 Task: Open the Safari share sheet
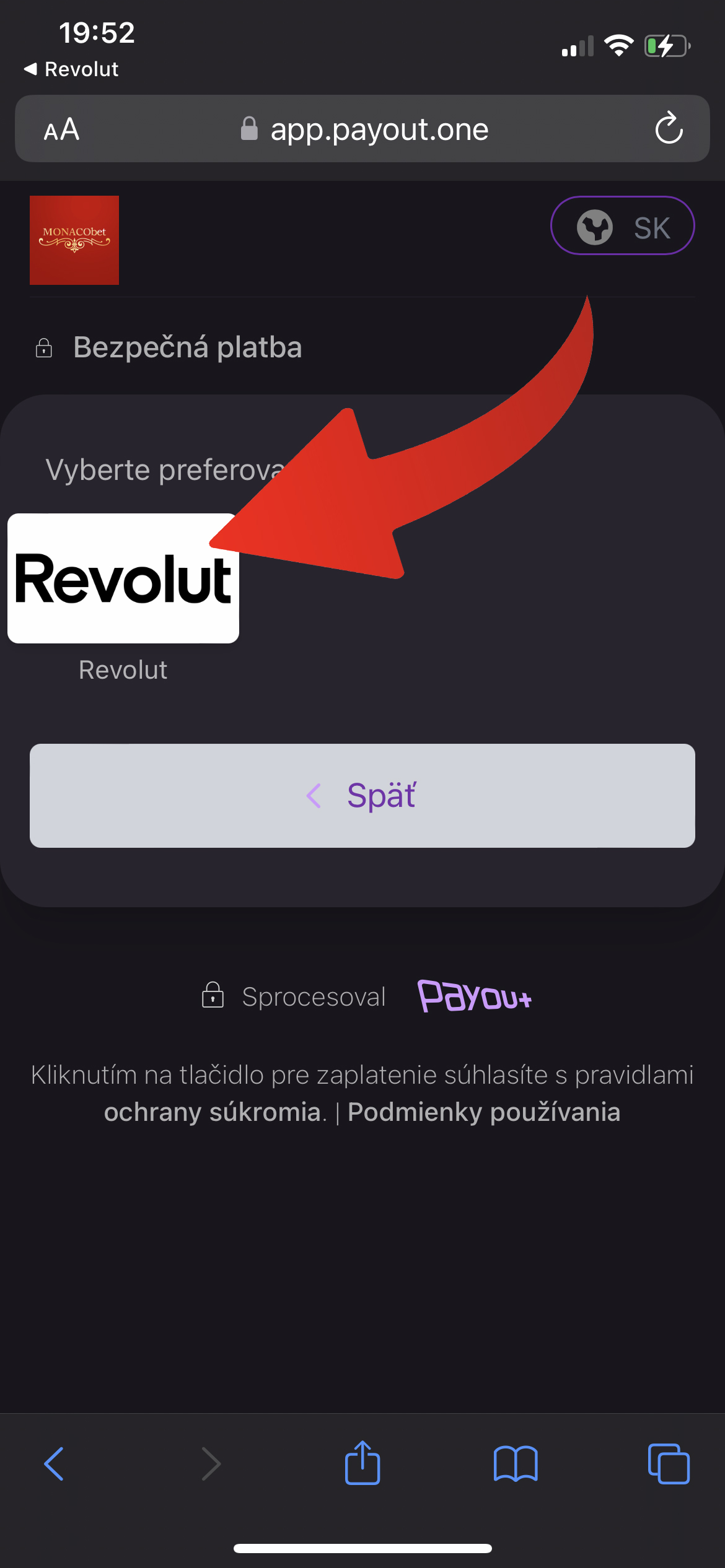362,1463
